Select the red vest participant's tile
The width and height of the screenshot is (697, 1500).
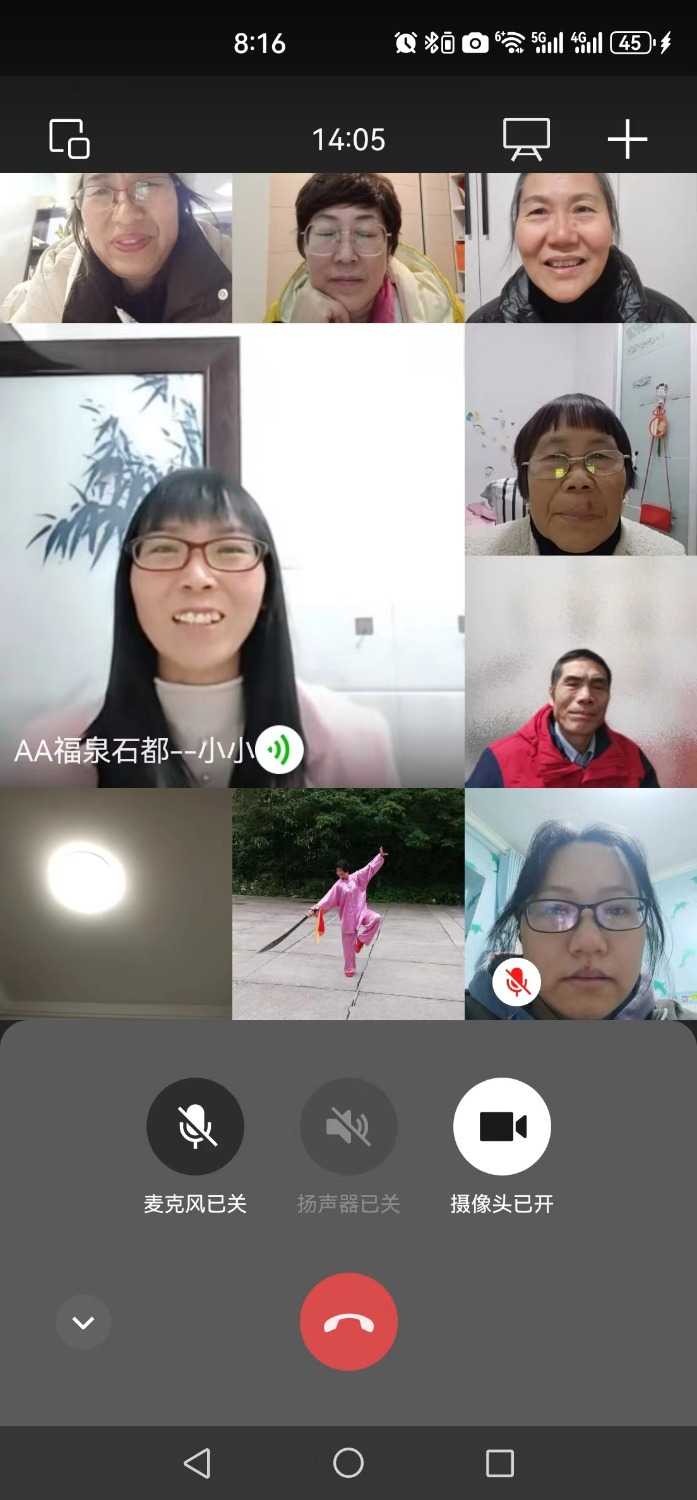580,671
